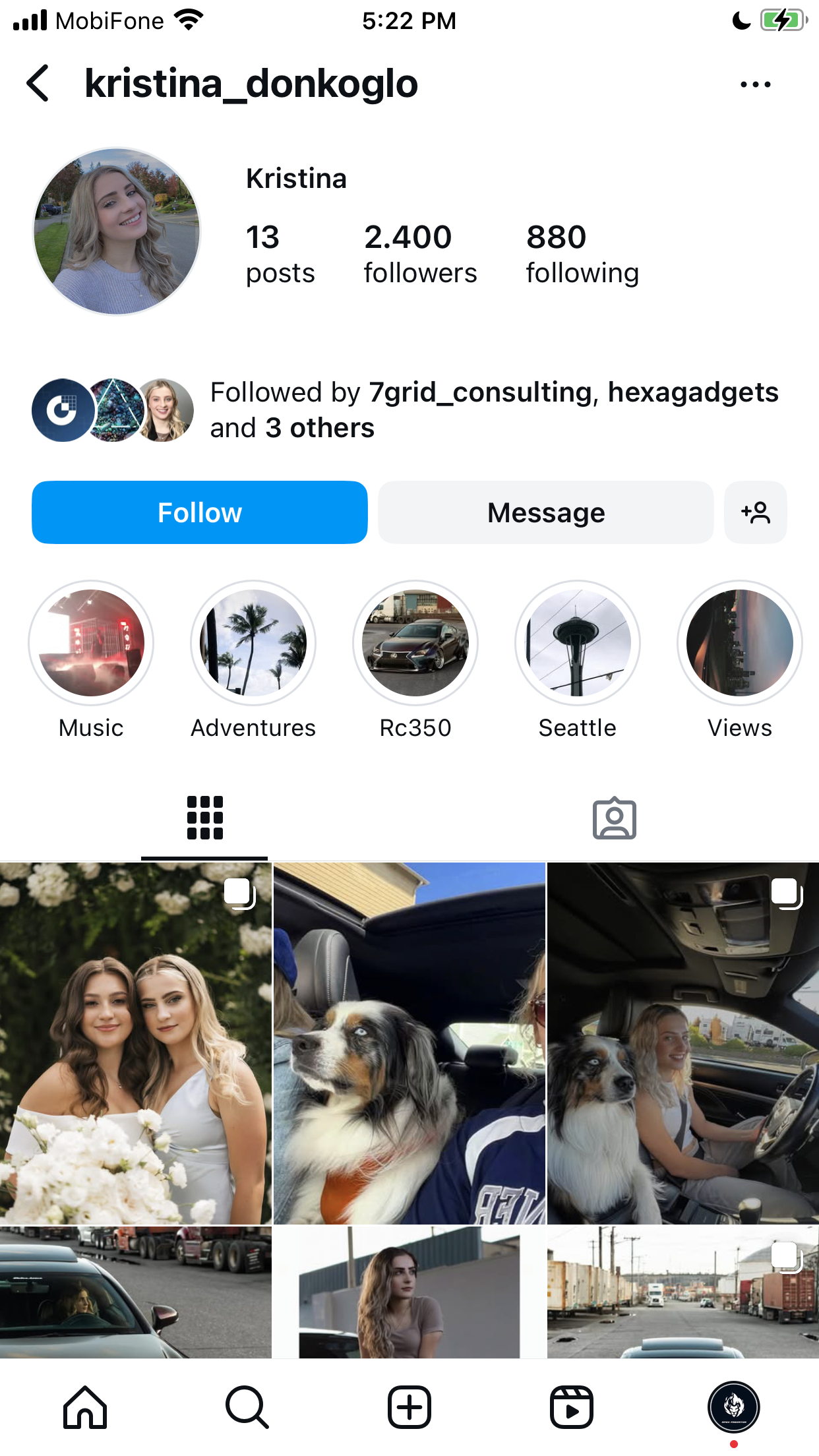Viewport: 819px width, 1456px height.
Task: Follow kristina_donkoglo
Action: click(x=200, y=512)
